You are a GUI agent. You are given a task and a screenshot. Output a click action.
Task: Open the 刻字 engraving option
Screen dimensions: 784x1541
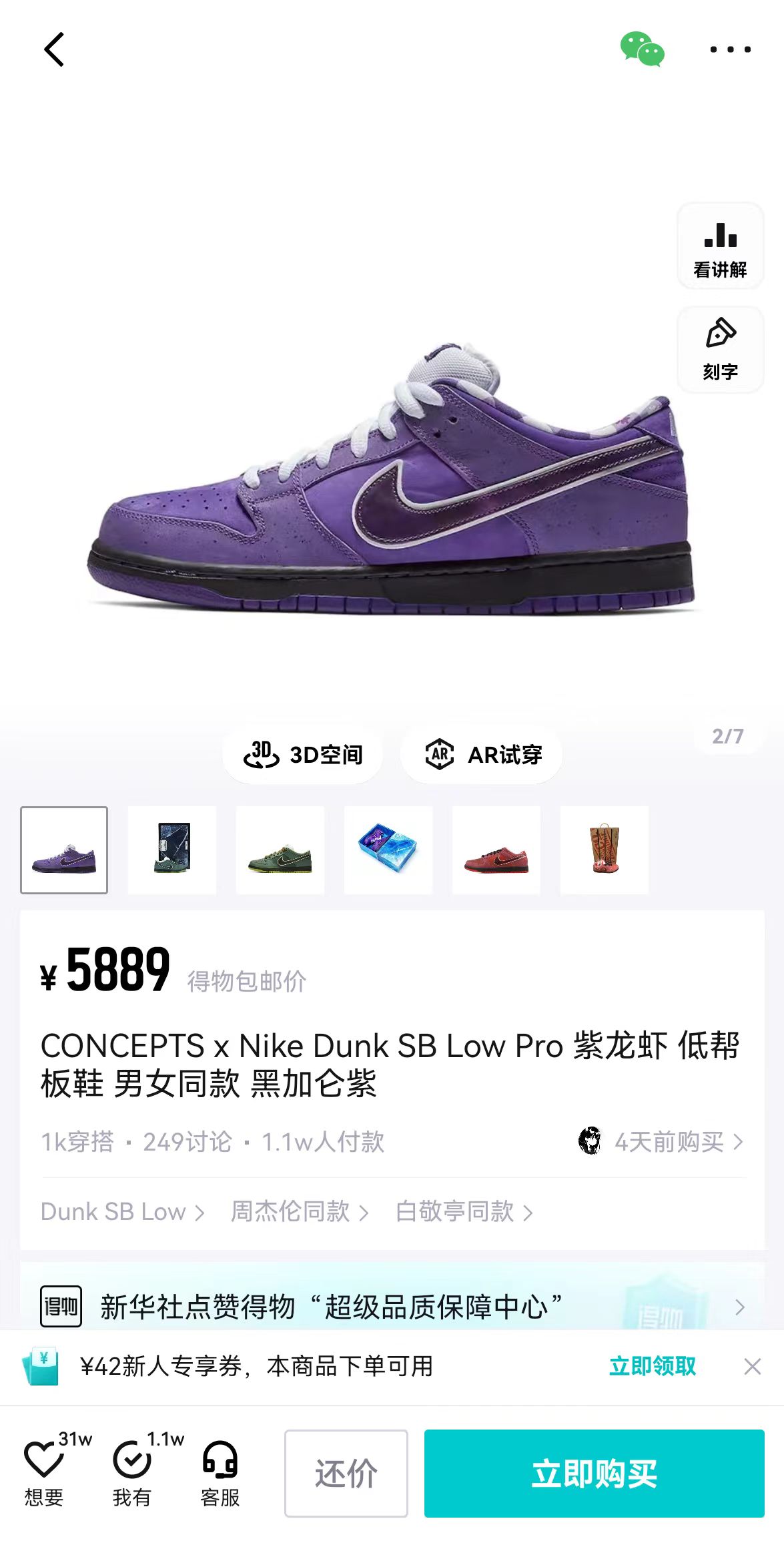click(720, 350)
